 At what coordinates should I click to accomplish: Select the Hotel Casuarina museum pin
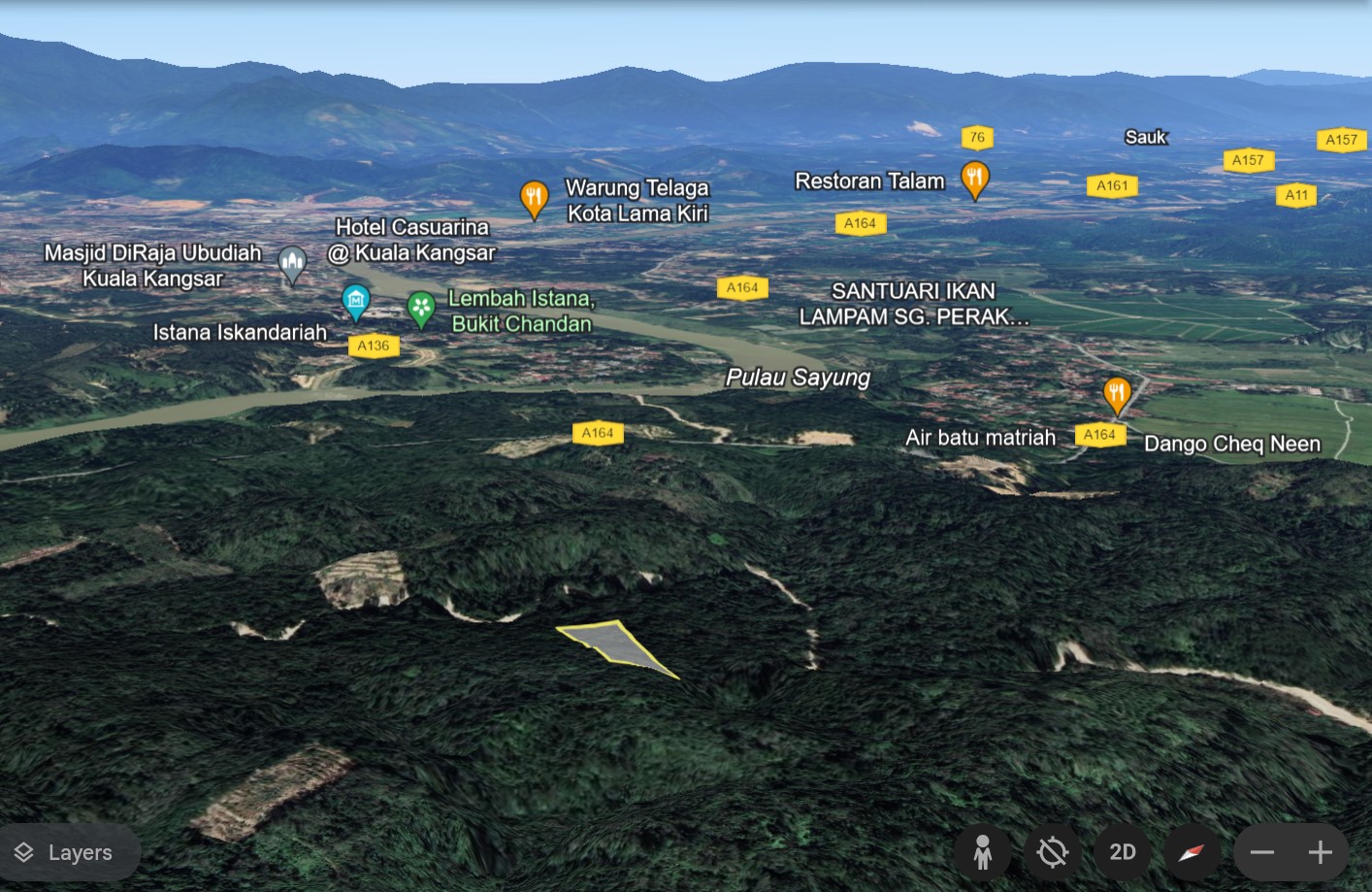(x=356, y=300)
